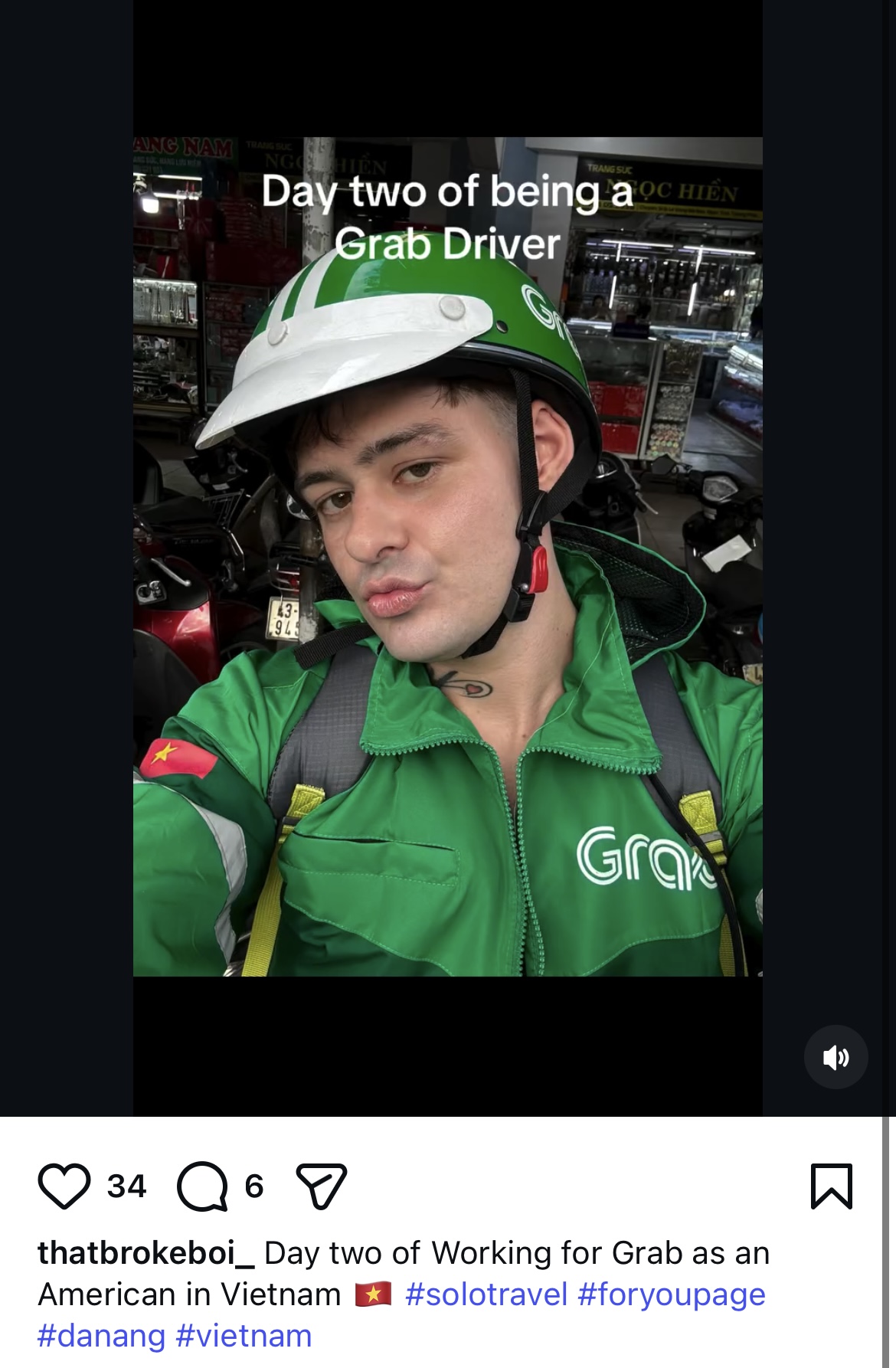This screenshot has height=1368, width=896.
Task: Share this post via paper plane icon
Action: click(x=322, y=1186)
